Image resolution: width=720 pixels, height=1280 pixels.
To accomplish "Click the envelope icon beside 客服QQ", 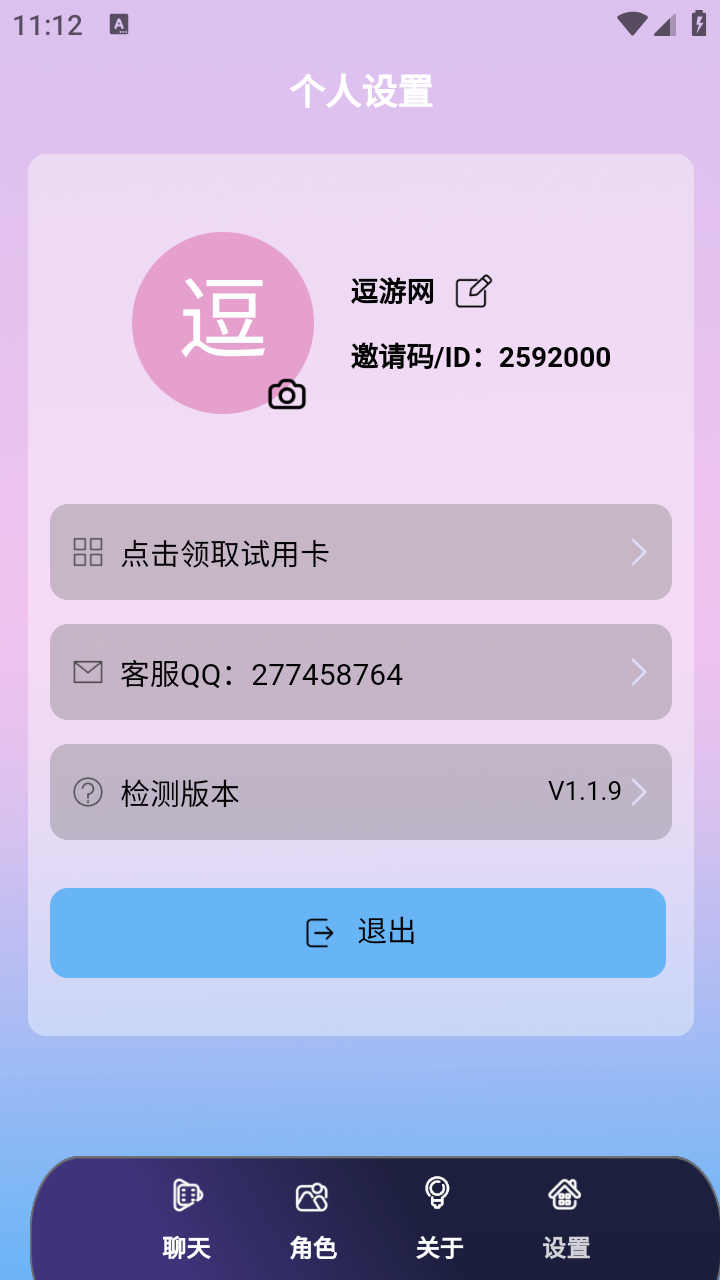I will tap(88, 672).
